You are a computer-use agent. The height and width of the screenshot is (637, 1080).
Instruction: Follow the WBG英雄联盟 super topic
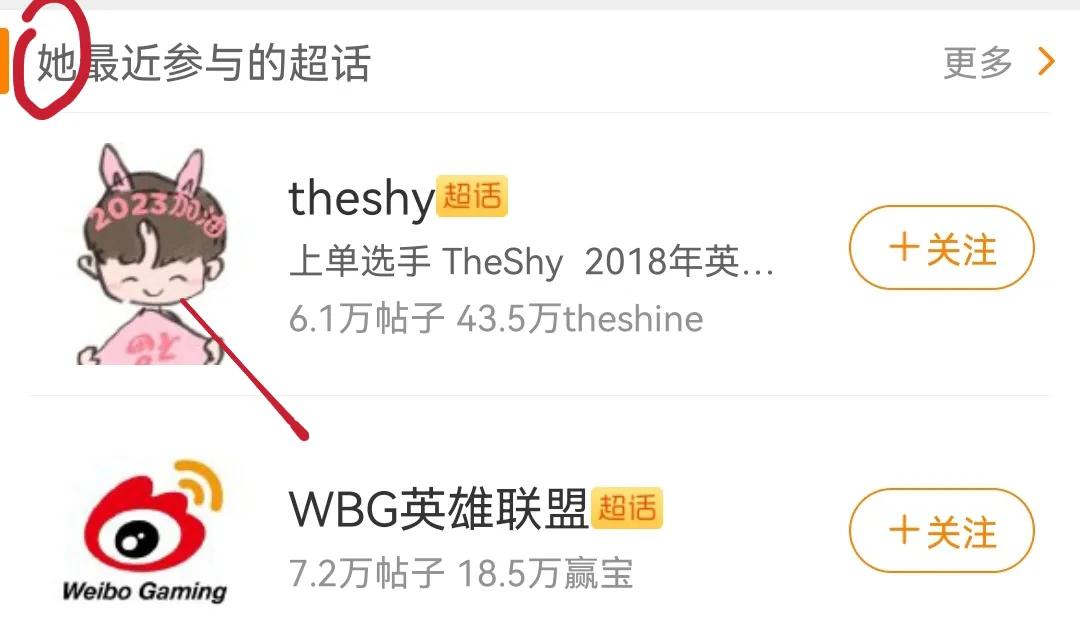(942, 531)
